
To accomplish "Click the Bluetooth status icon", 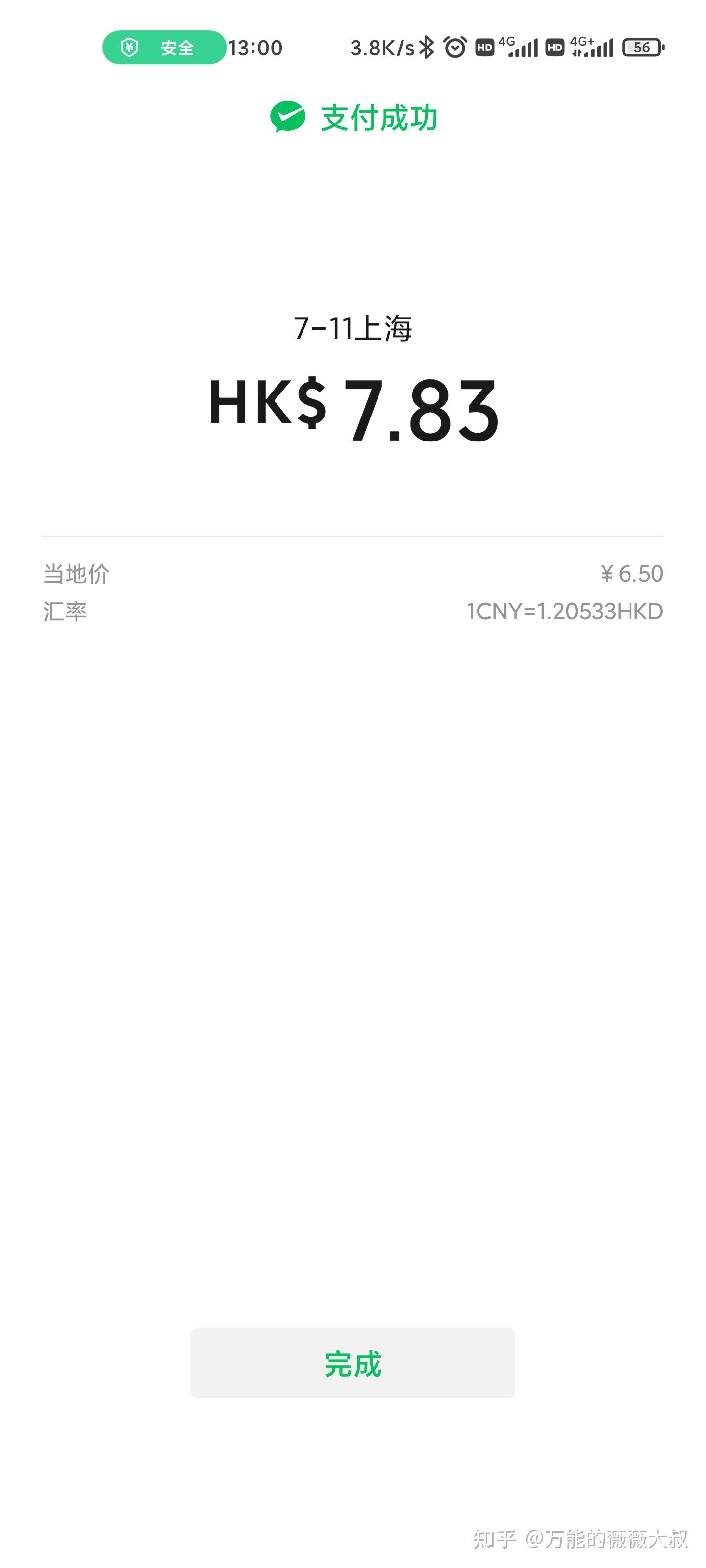I will click(428, 46).
